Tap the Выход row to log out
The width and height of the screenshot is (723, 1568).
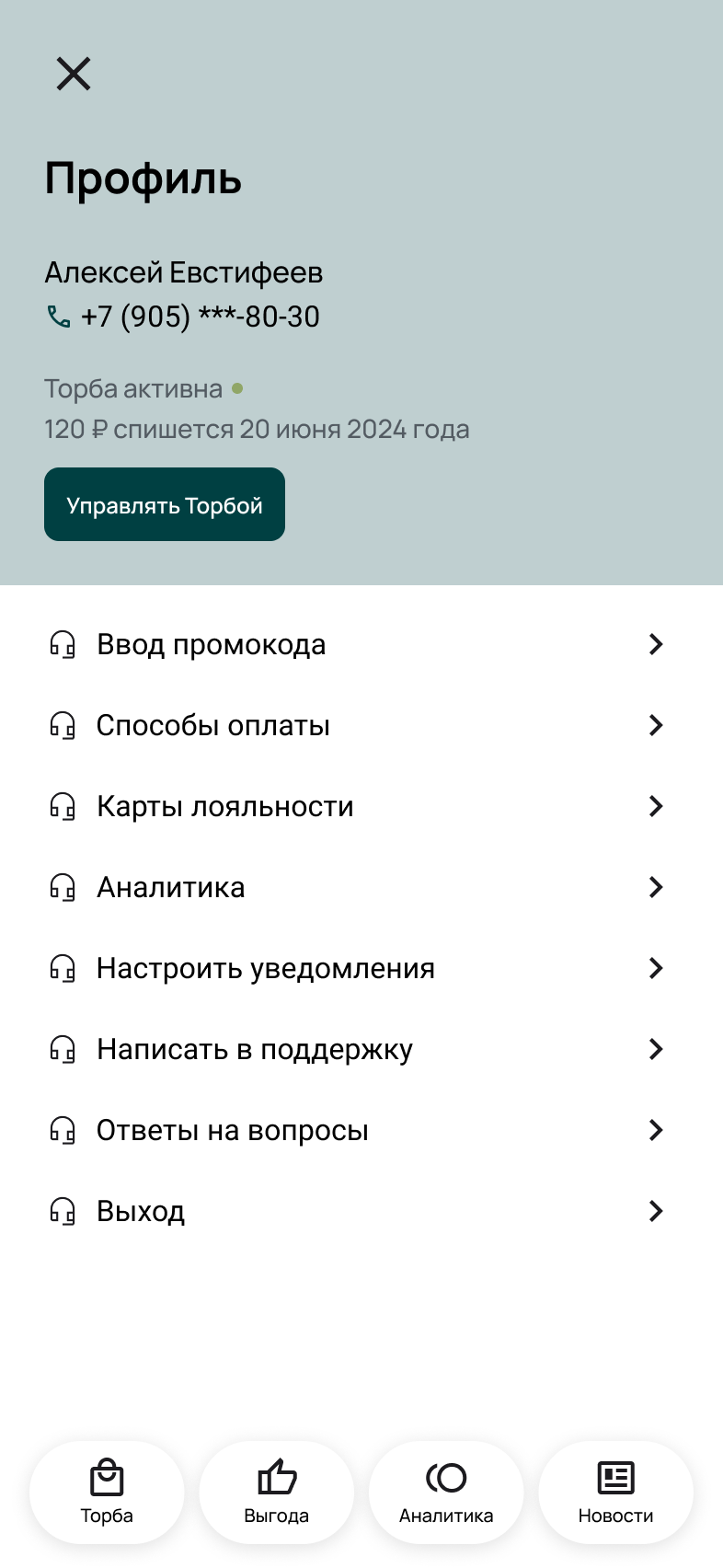coord(354,1211)
